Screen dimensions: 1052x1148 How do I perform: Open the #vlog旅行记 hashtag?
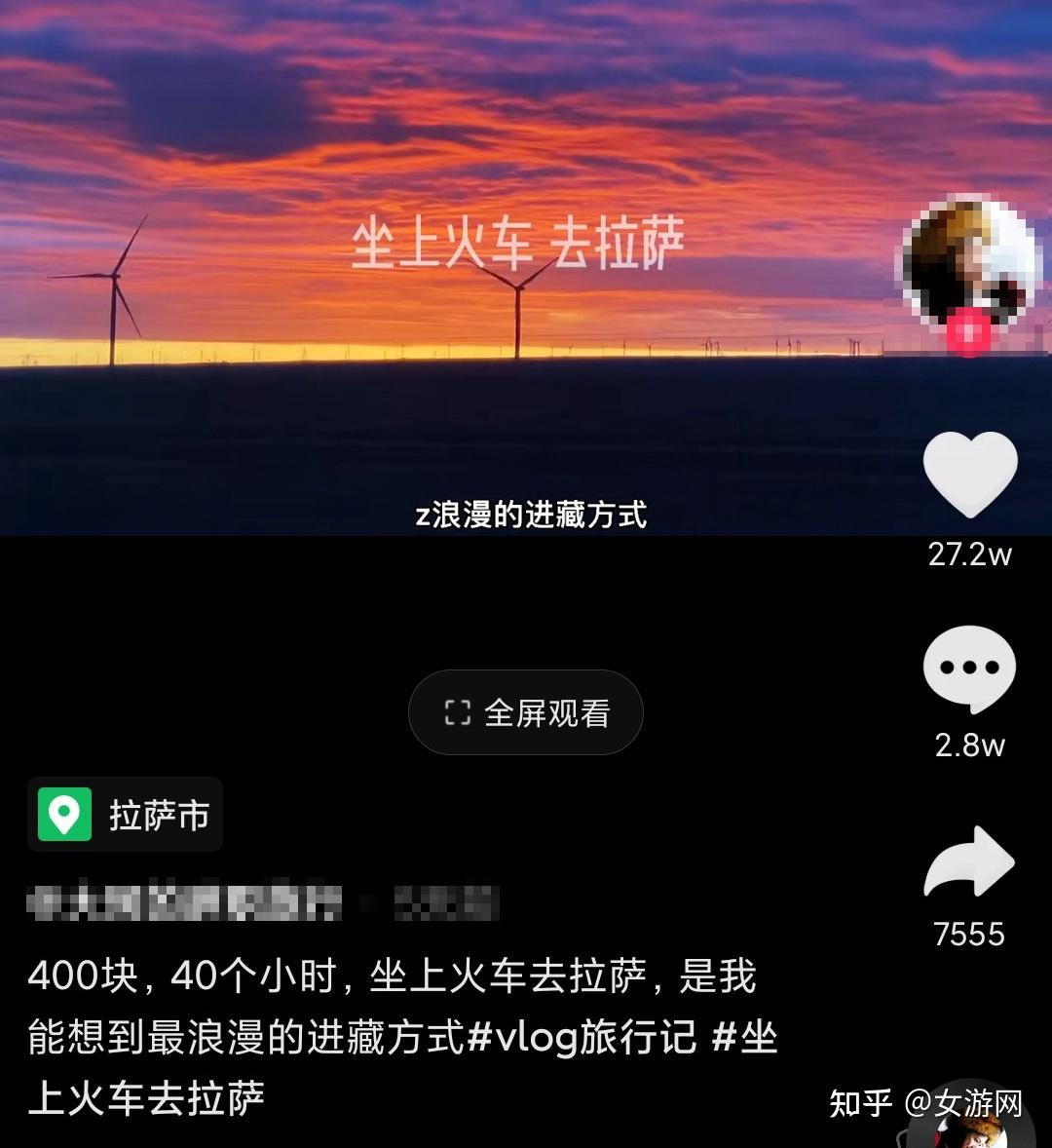click(x=582, y=1037)
